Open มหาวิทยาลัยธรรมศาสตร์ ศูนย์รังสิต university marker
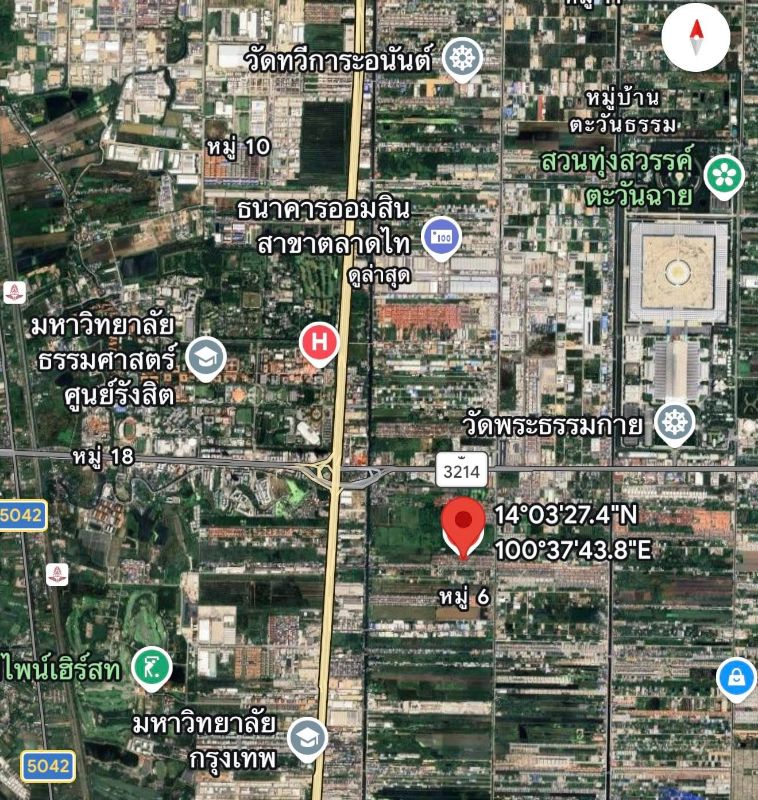The width and height of the screenshot is (758, 800). coord(208,358)
